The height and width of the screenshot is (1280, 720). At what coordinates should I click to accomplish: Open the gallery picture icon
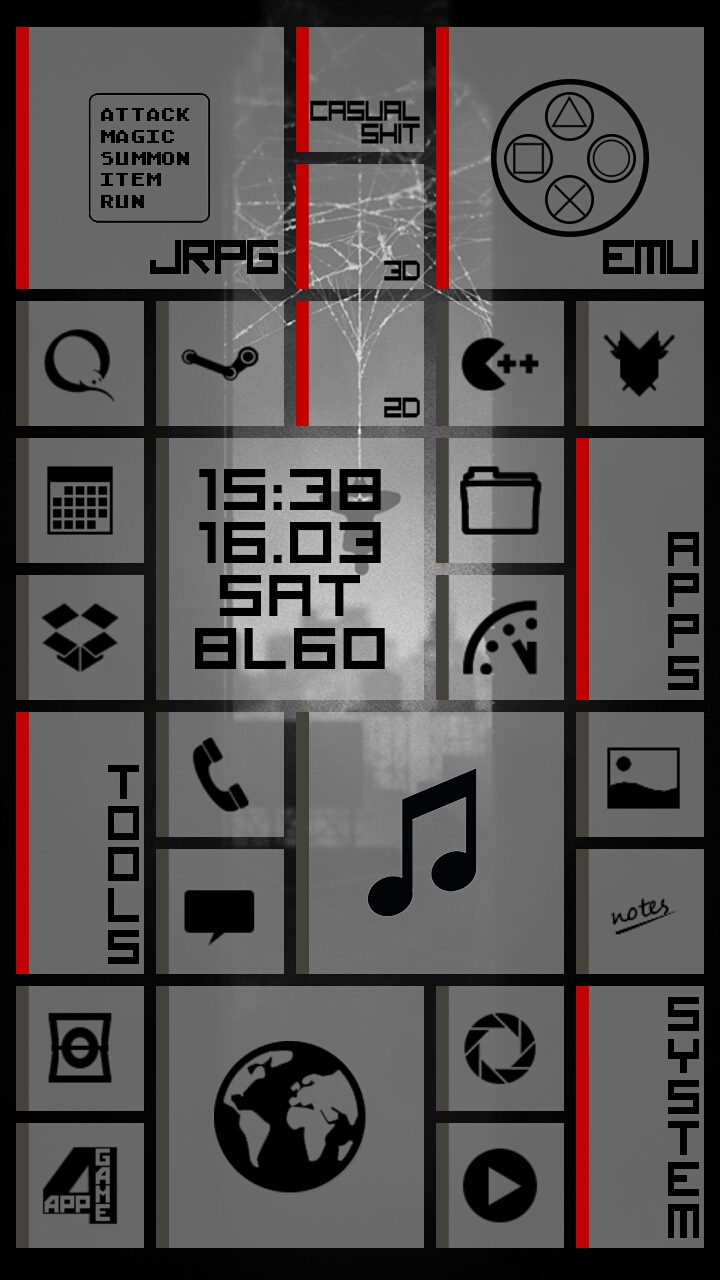(640, 774)
